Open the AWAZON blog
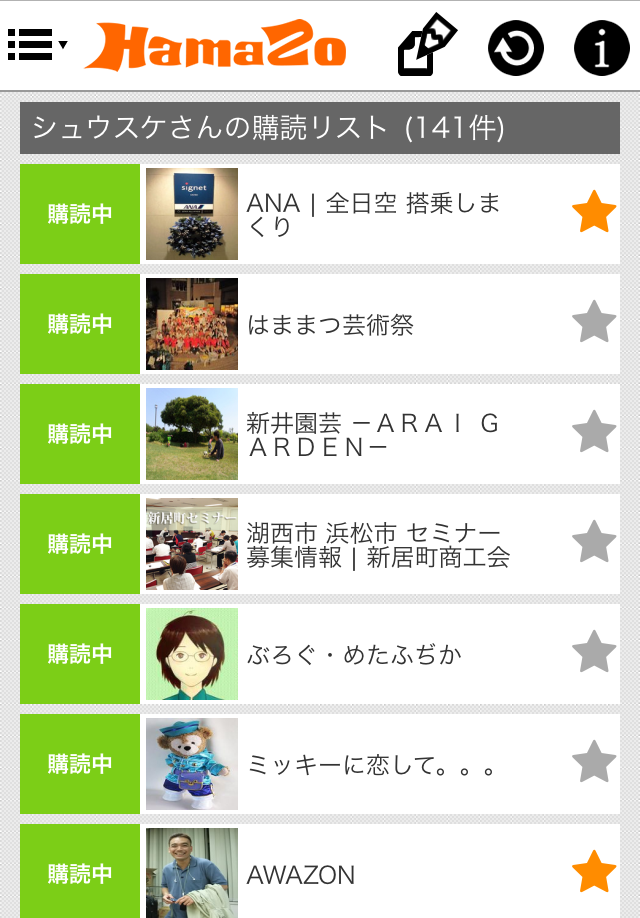This screenshot has height=918, width=640. click(301, 874)
